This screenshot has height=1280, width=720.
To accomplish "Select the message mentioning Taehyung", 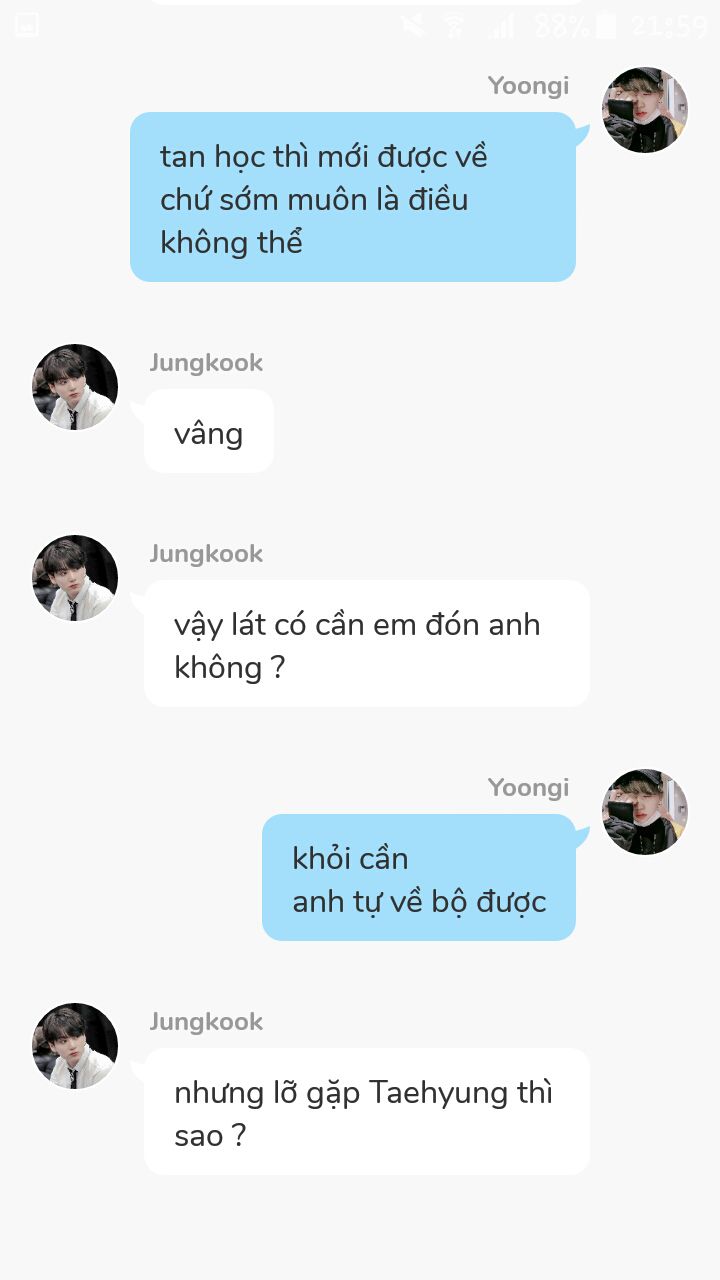I will coord(367,1112).
